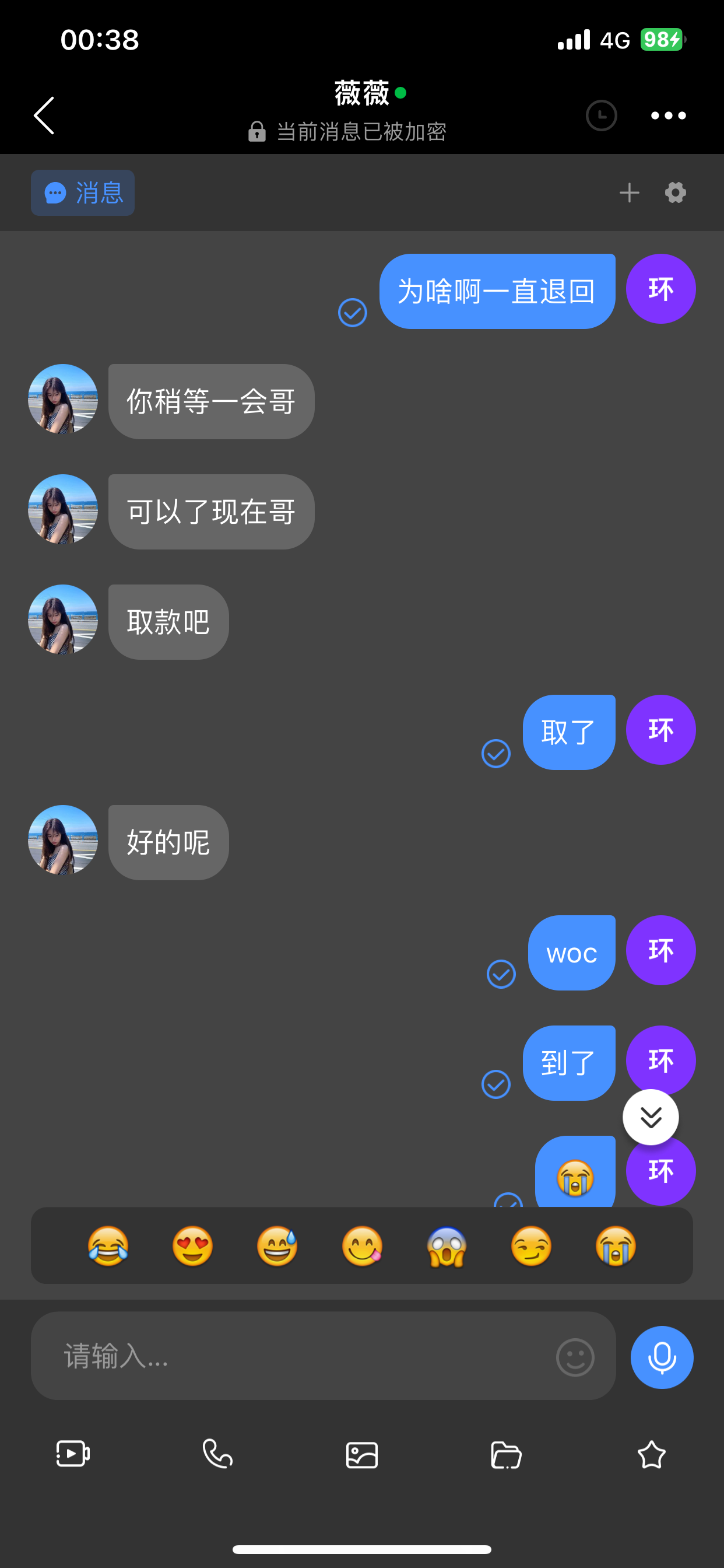Focus the 请输入 message field
The width and height of the screenshot is (724, 1568).
click(x=292, y=1356)
